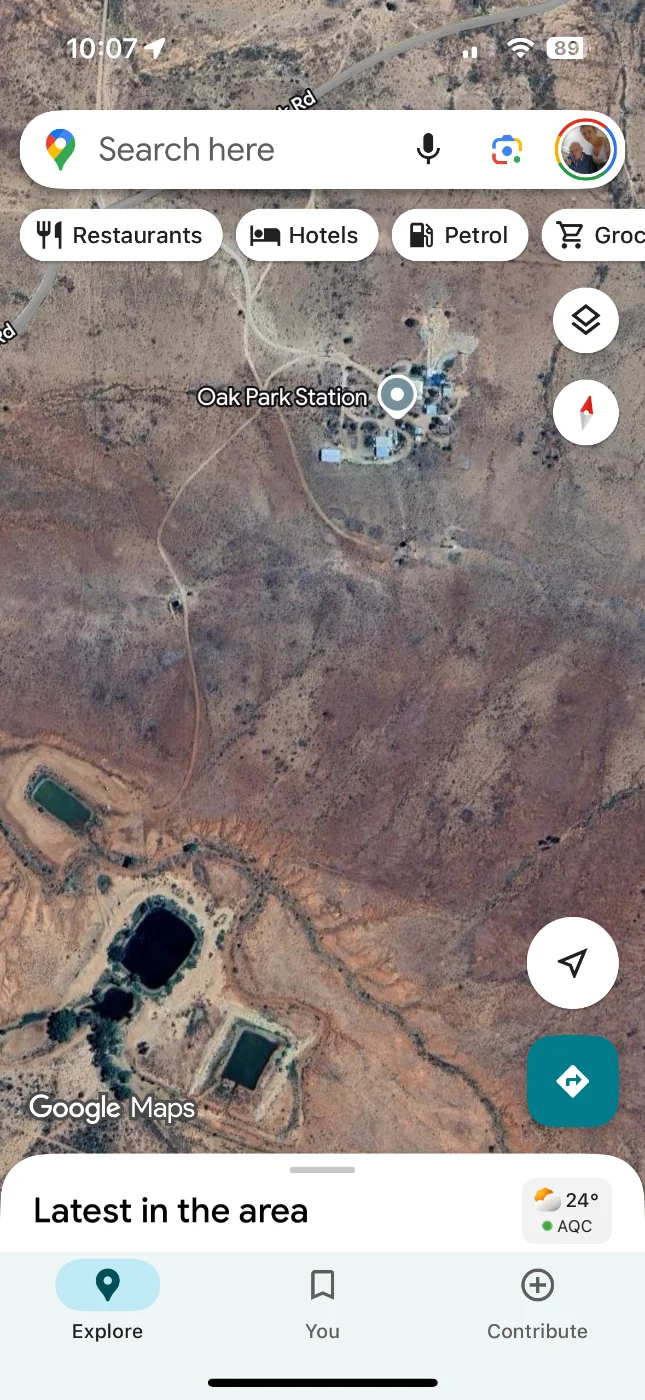
Task: Select the Hotels chip
Action: click(306, 235)
